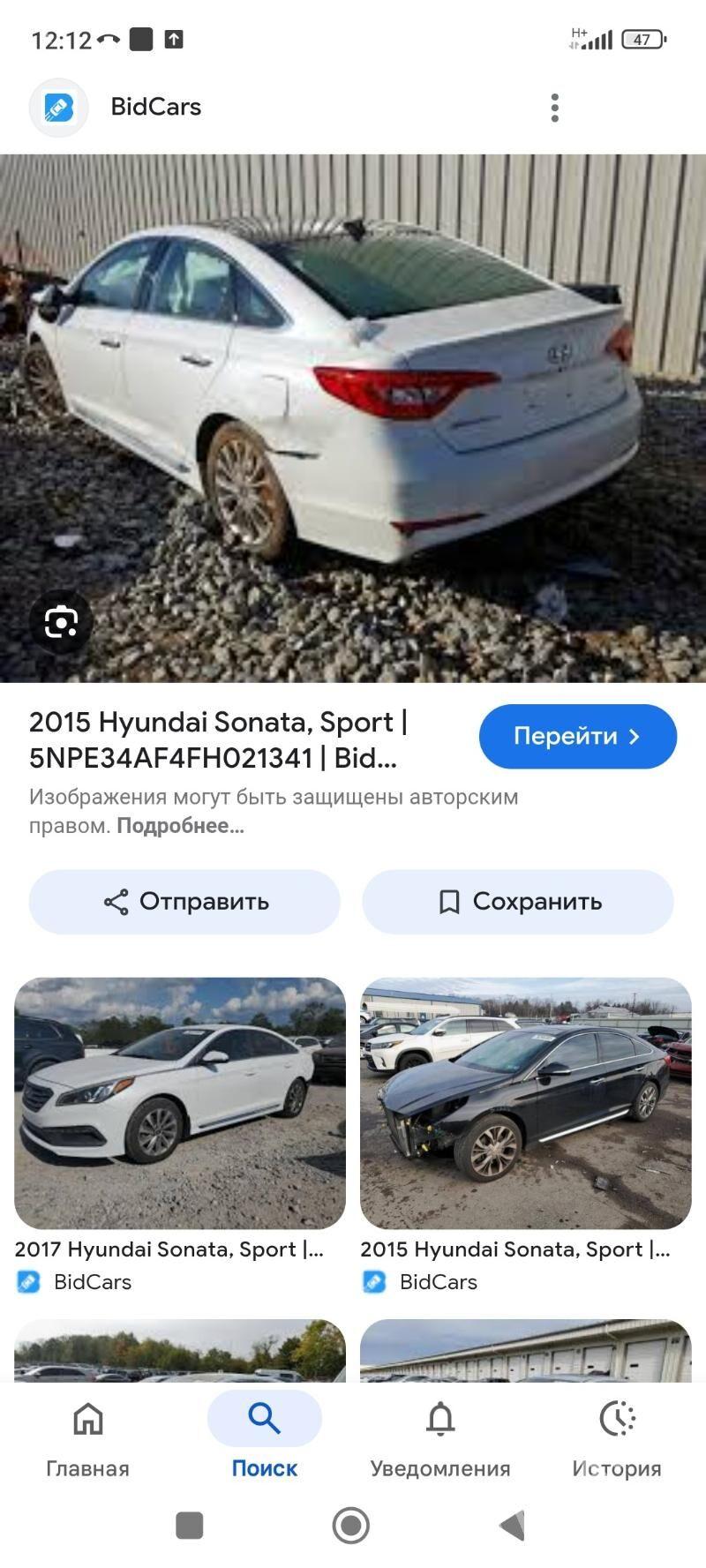
Task: Tap the BidCars site favicon
Action: 57,107
